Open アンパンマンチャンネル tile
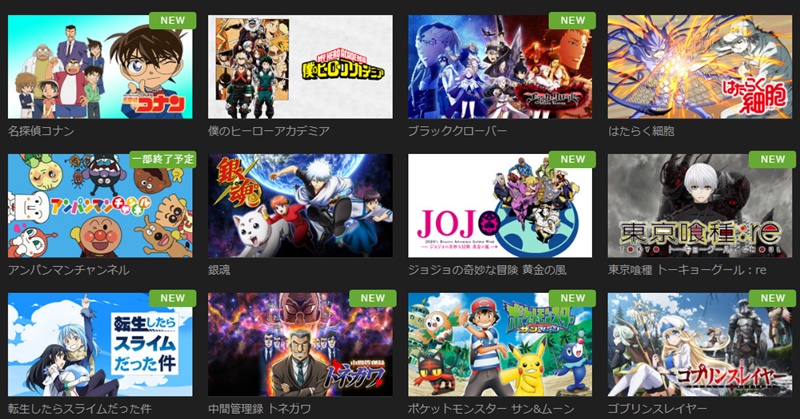The width and height of the screenshot is (800, 419). pos(100,205)
